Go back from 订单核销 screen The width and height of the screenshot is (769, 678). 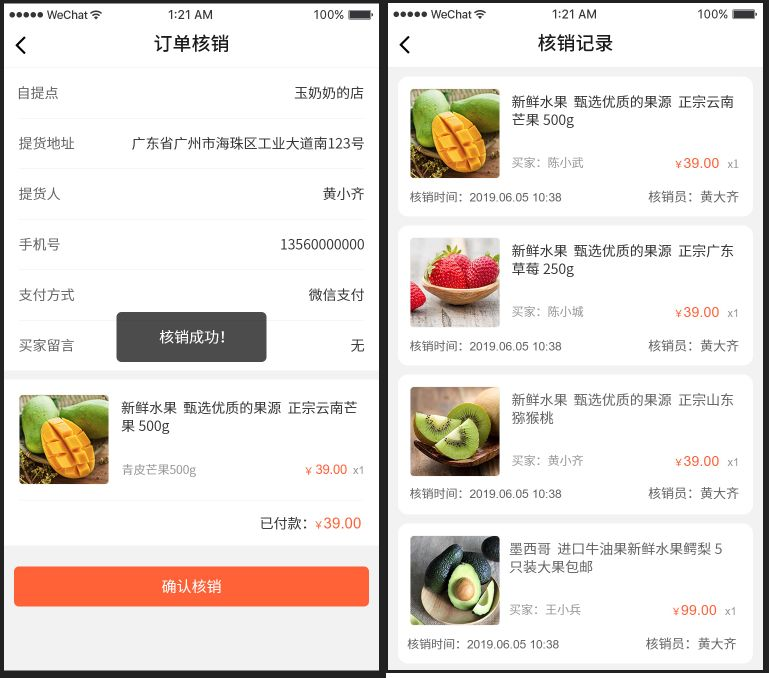click(21, 45)
